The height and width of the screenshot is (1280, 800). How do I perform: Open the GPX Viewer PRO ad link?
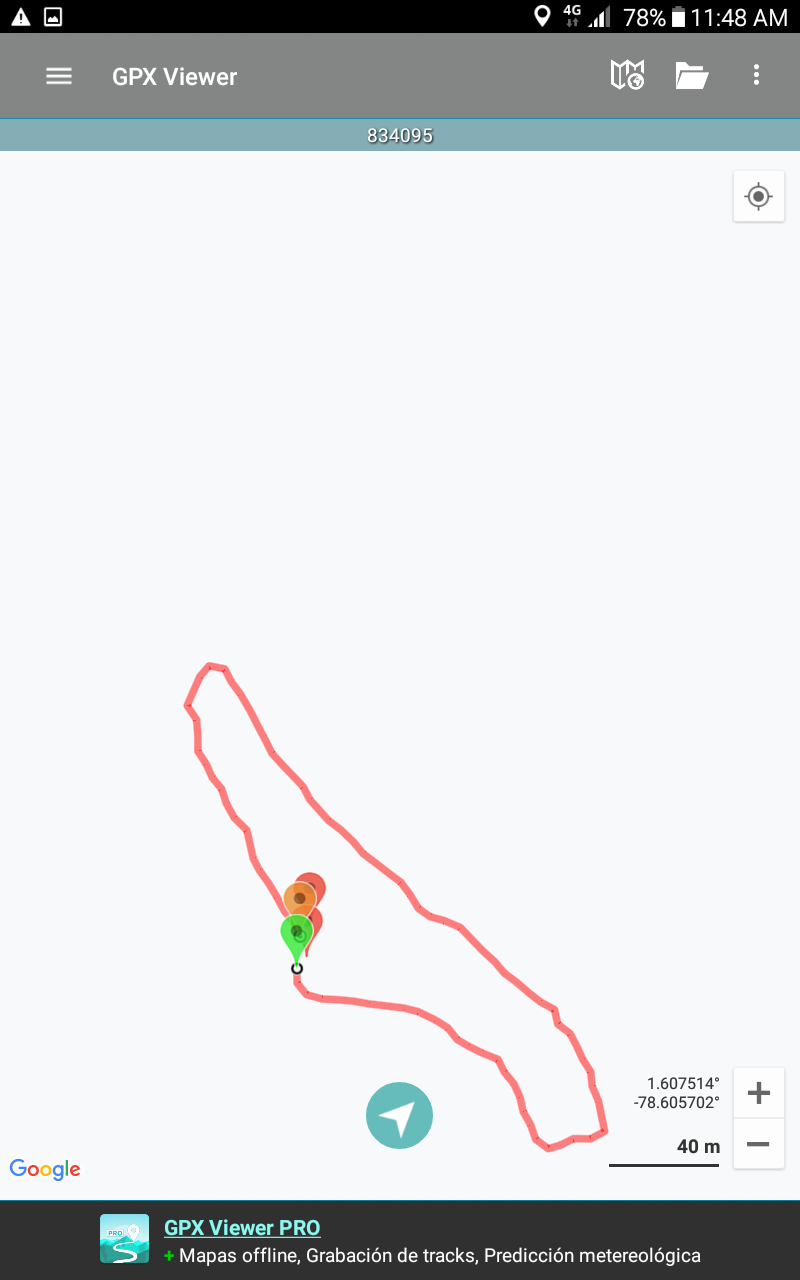(x=242, y=1228)
